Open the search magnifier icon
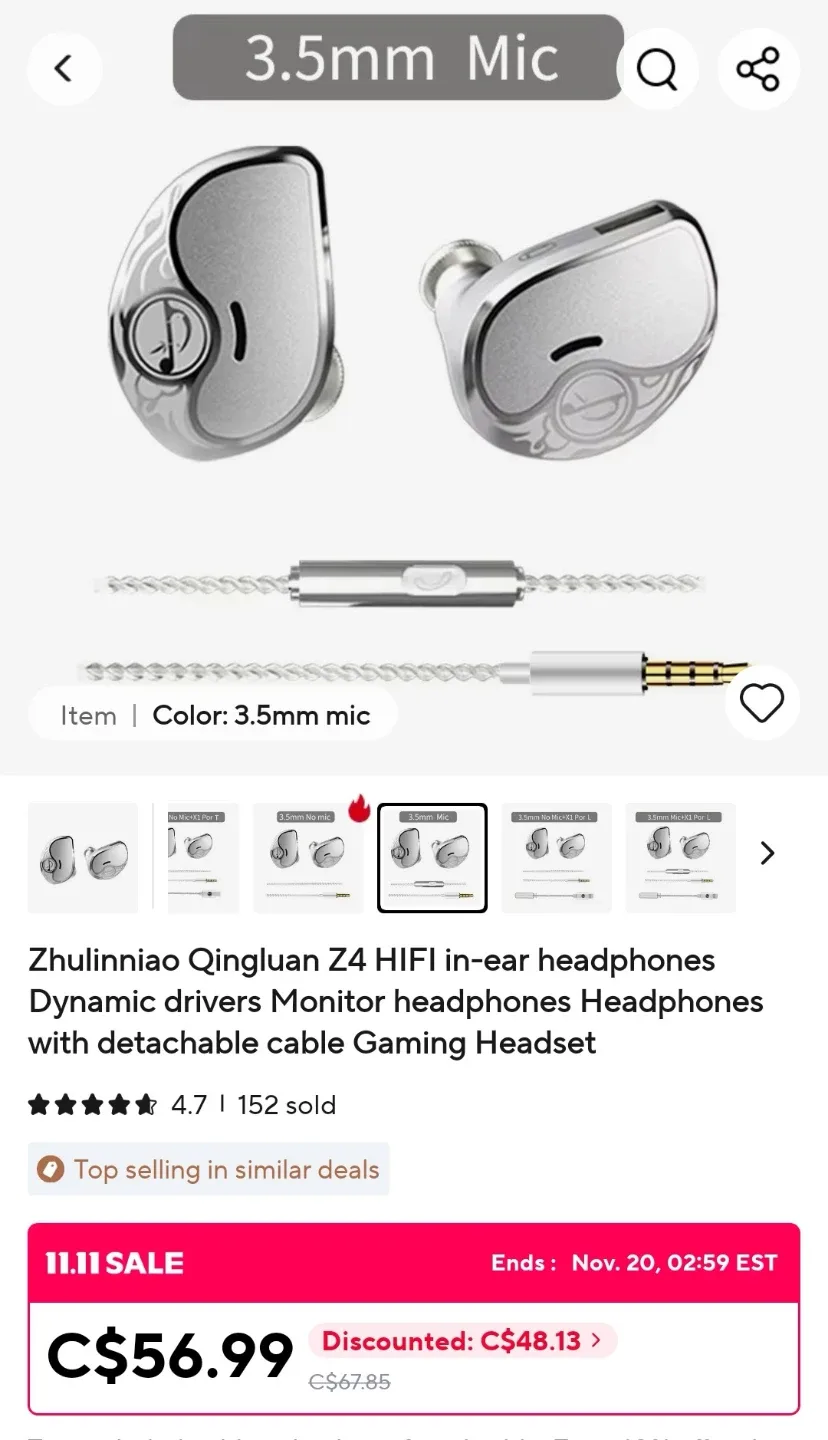 pyautogui.click(x=657, y=68)
